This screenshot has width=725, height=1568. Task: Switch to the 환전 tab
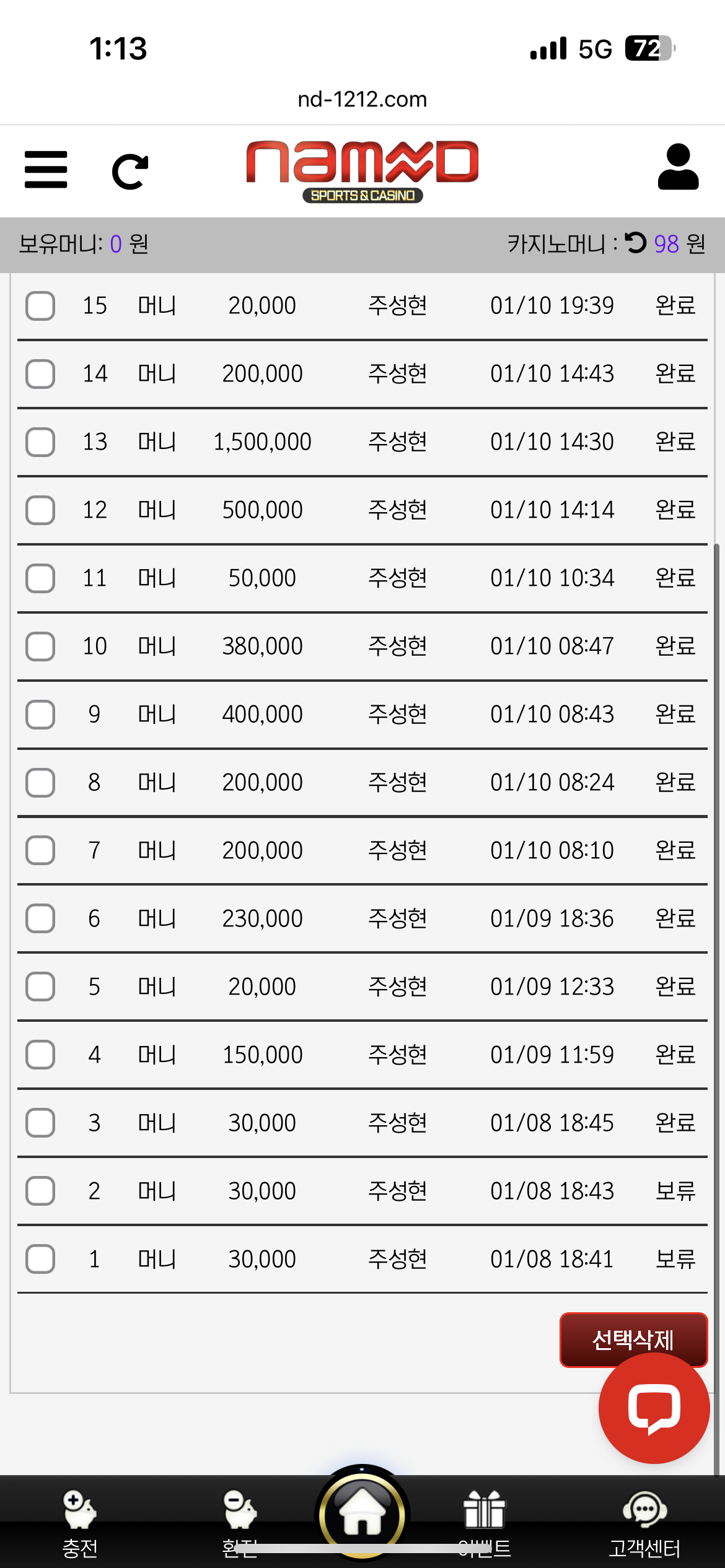240,1523
